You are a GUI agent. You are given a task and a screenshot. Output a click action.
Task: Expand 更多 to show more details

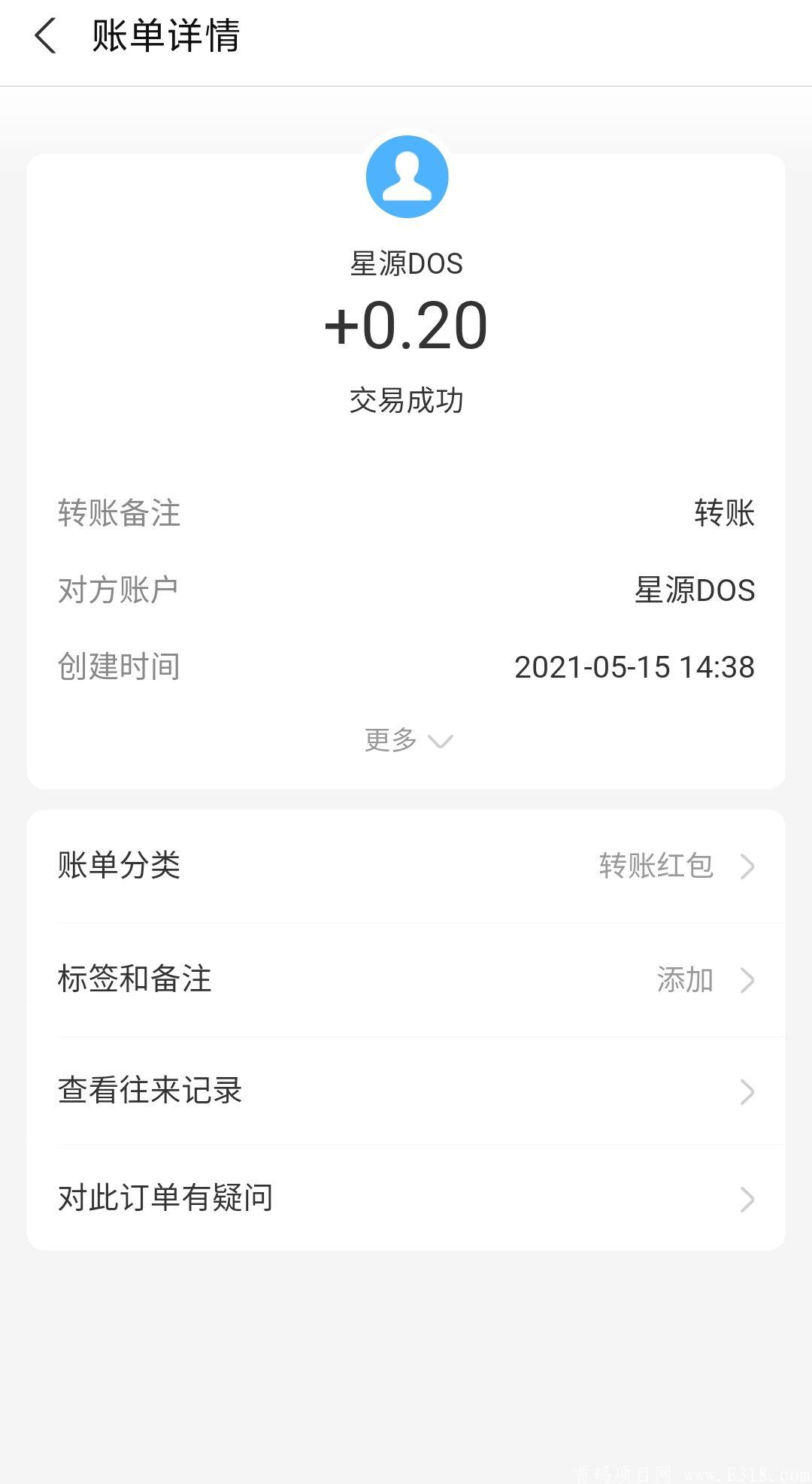coord(408,740)
